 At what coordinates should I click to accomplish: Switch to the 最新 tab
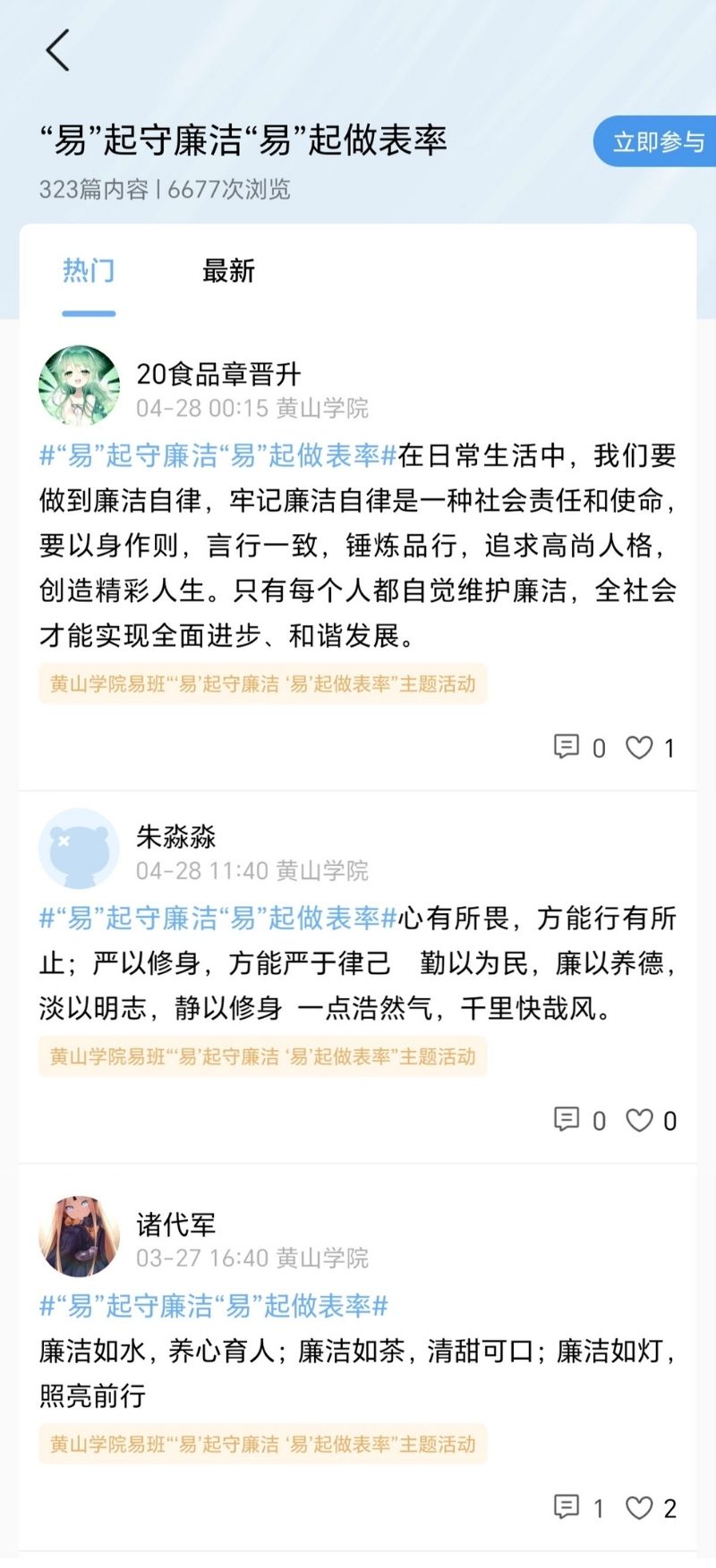click(x=228, y=270)
